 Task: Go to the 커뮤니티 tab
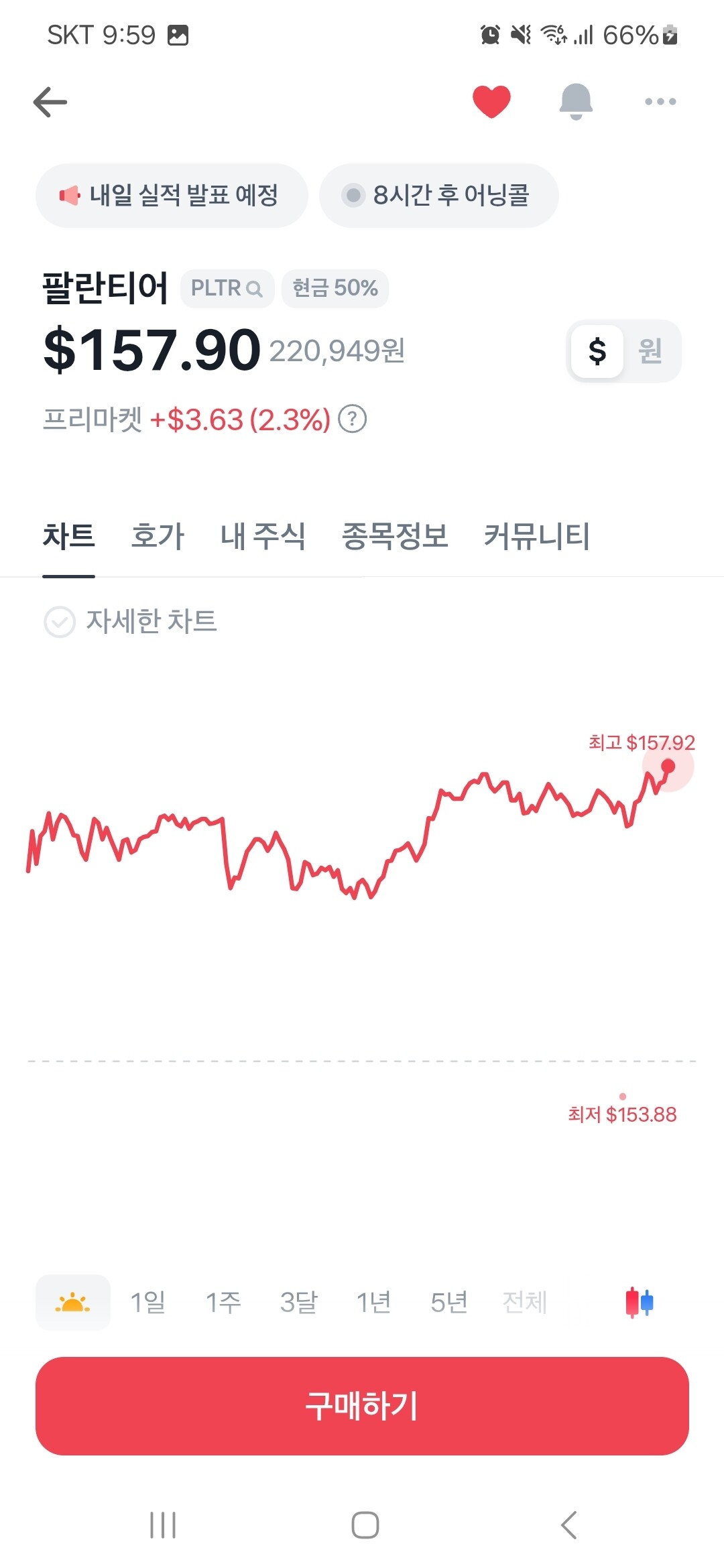[x=537, y=537]
